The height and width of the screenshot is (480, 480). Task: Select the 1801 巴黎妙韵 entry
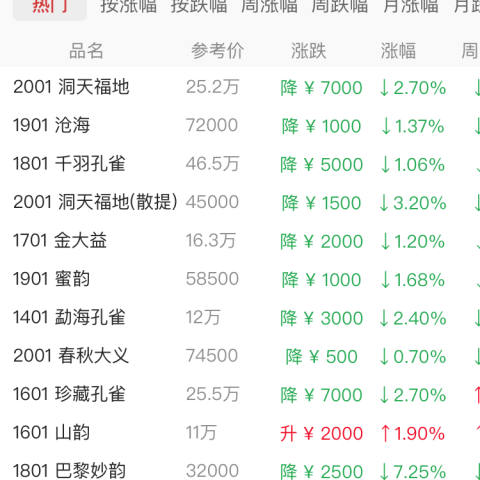240,468
